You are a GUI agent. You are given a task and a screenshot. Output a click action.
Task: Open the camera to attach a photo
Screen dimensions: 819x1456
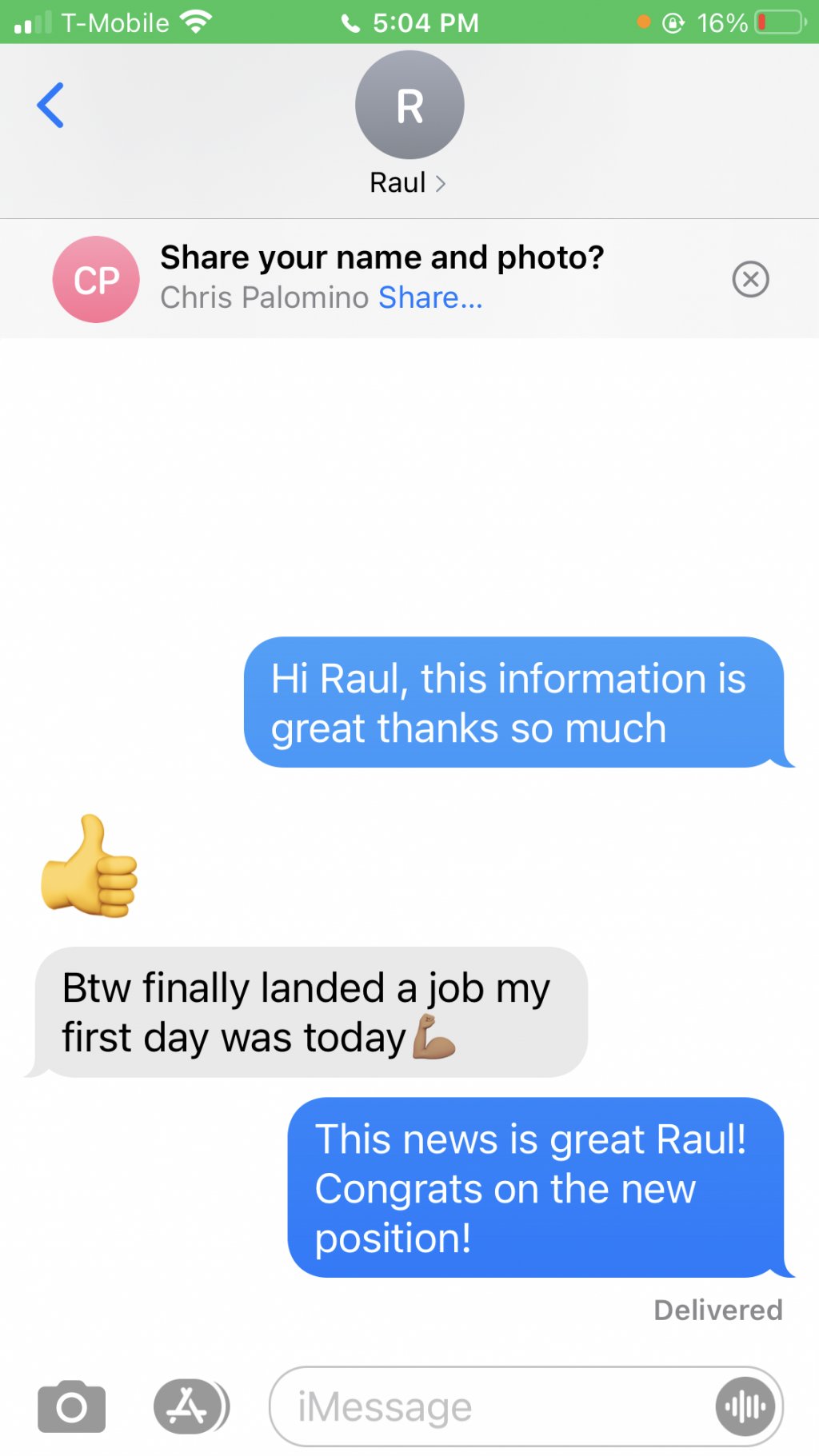pyautogui.click(x=71, y=1406)
